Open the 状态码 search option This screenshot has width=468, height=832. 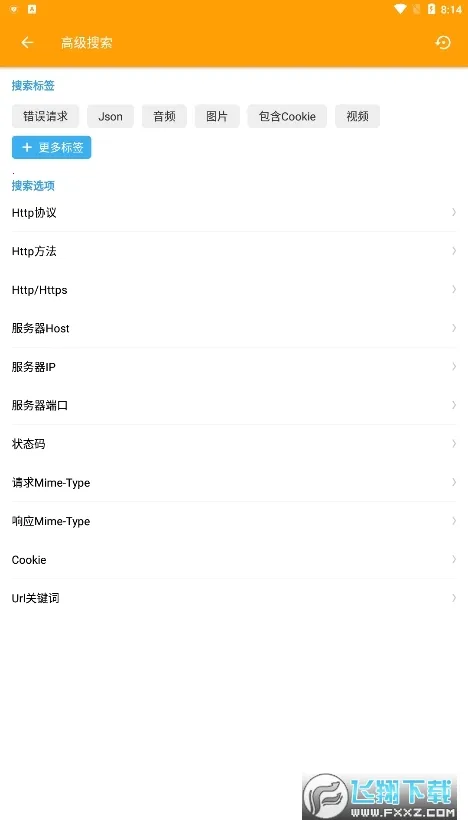[x=234, y=444]
